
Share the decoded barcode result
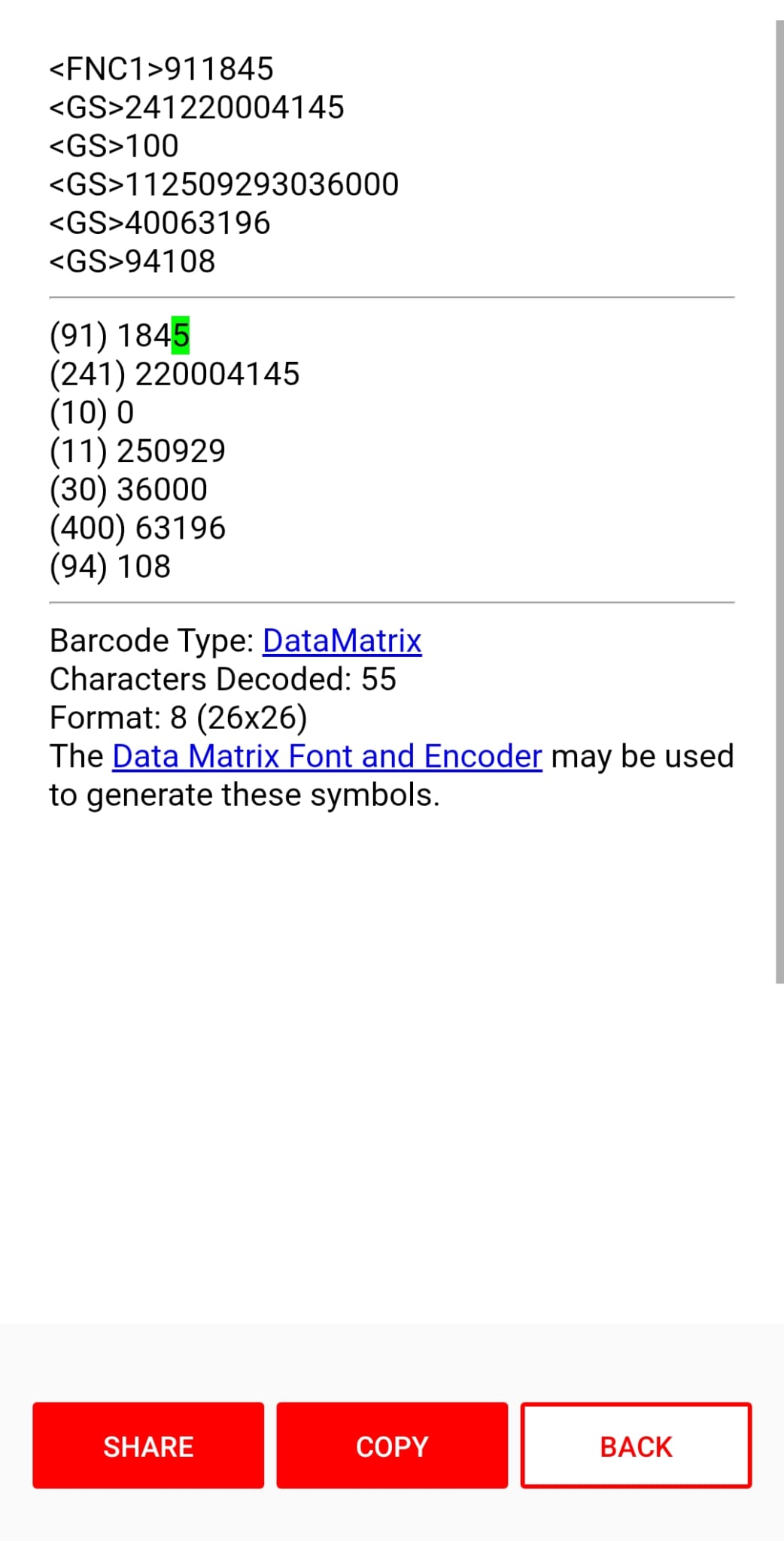[148, 1445]
